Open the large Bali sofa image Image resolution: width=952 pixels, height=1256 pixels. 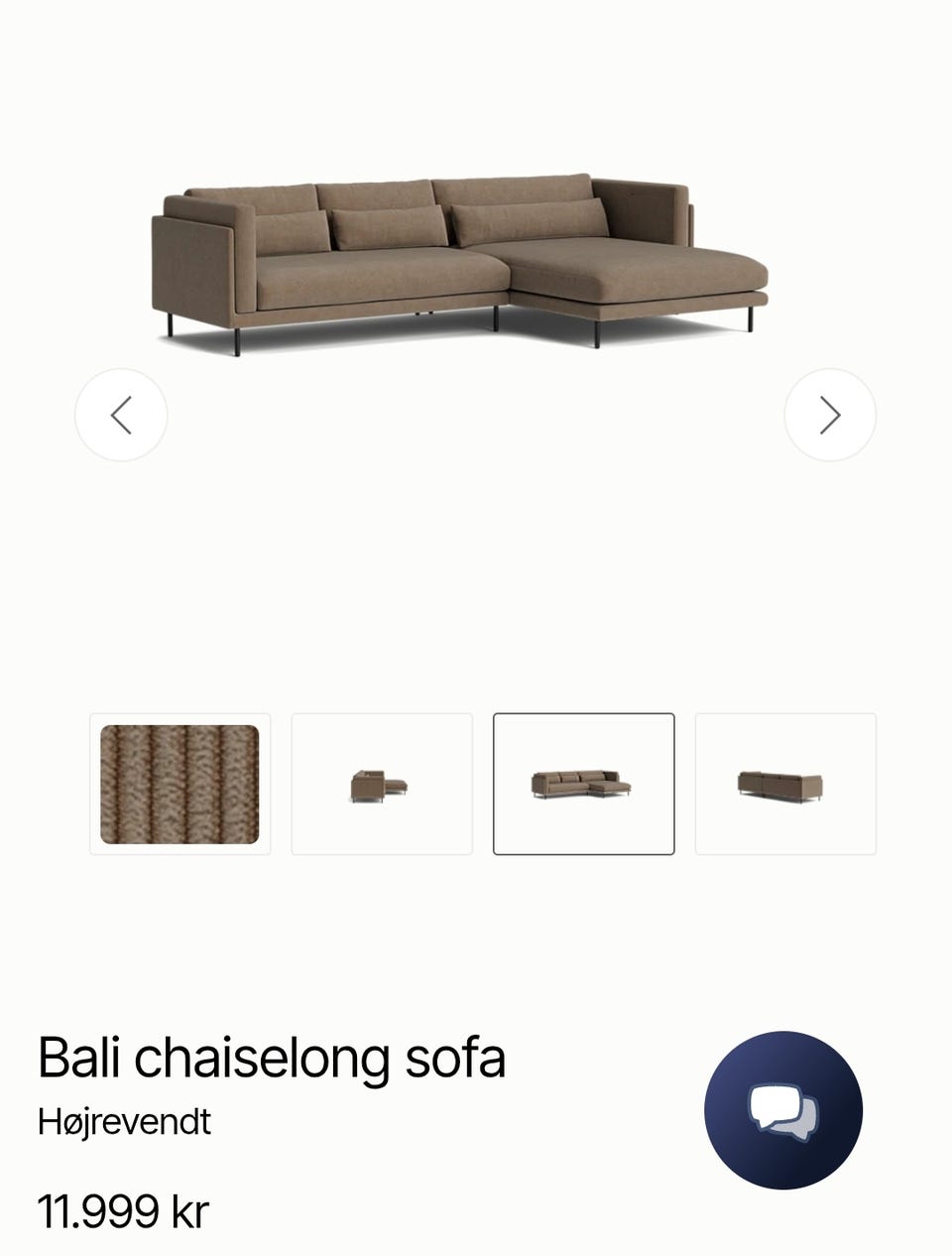[461, 263]
